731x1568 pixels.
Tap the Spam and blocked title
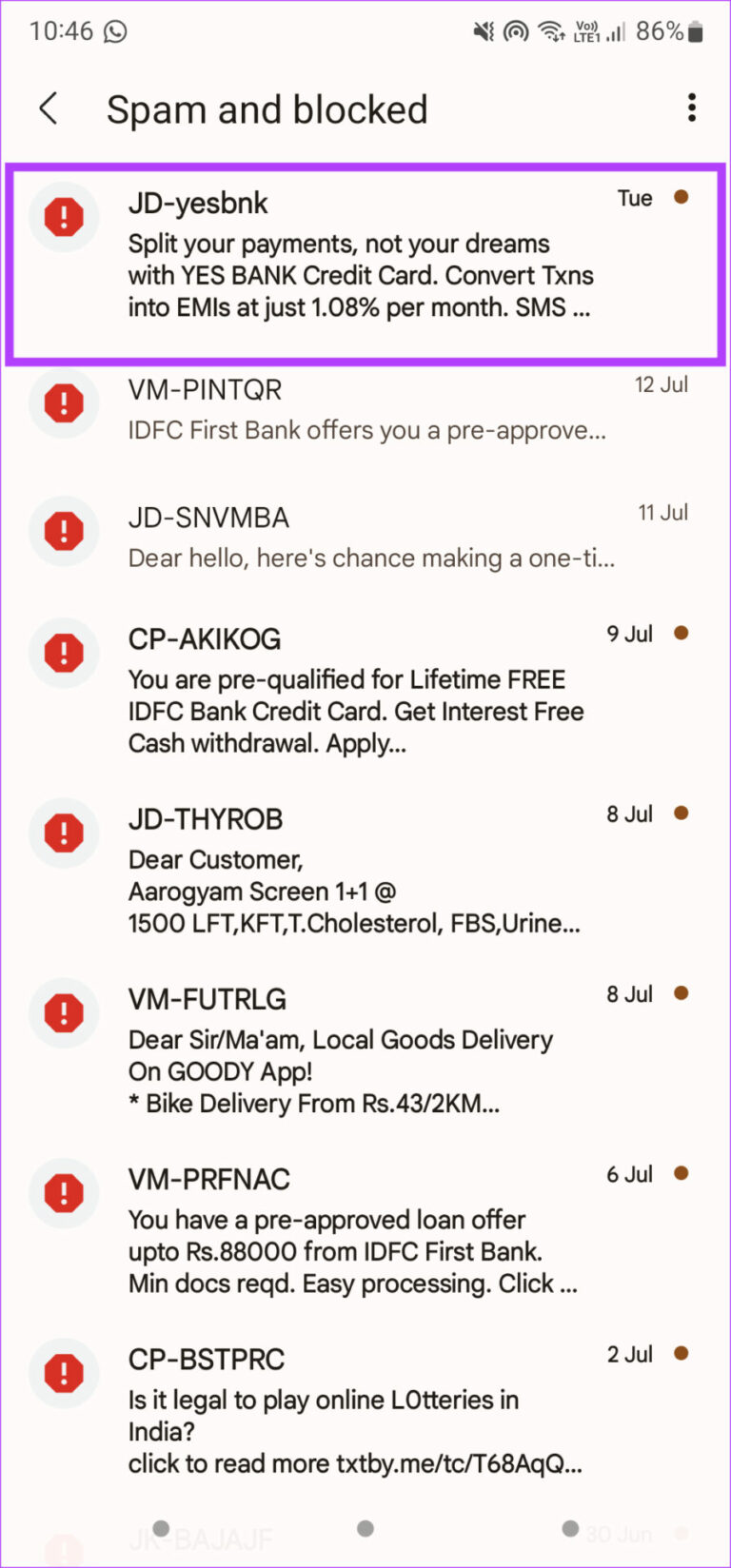pos(267,108)
